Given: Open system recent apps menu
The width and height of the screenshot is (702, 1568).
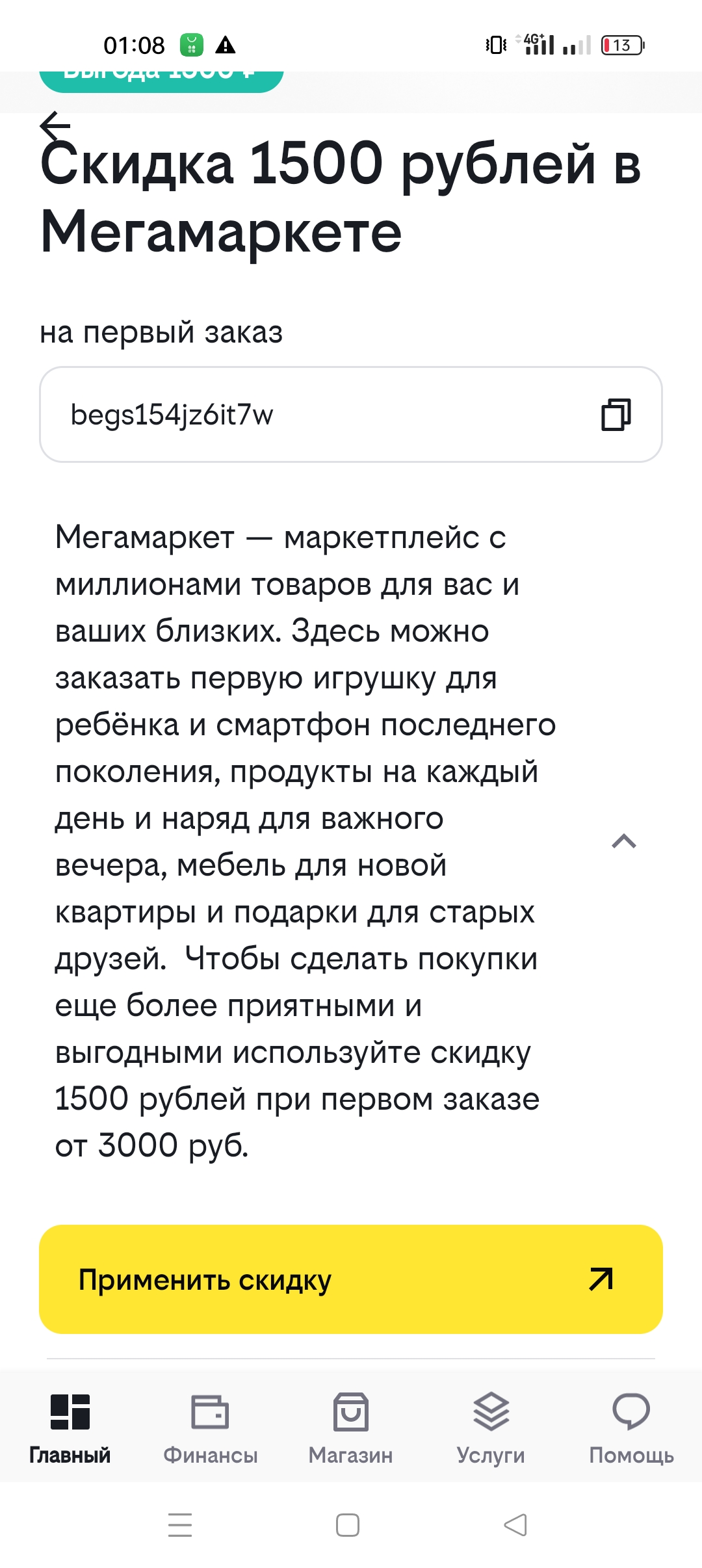Looking at the screenshot, I should tap(180, 1525).
